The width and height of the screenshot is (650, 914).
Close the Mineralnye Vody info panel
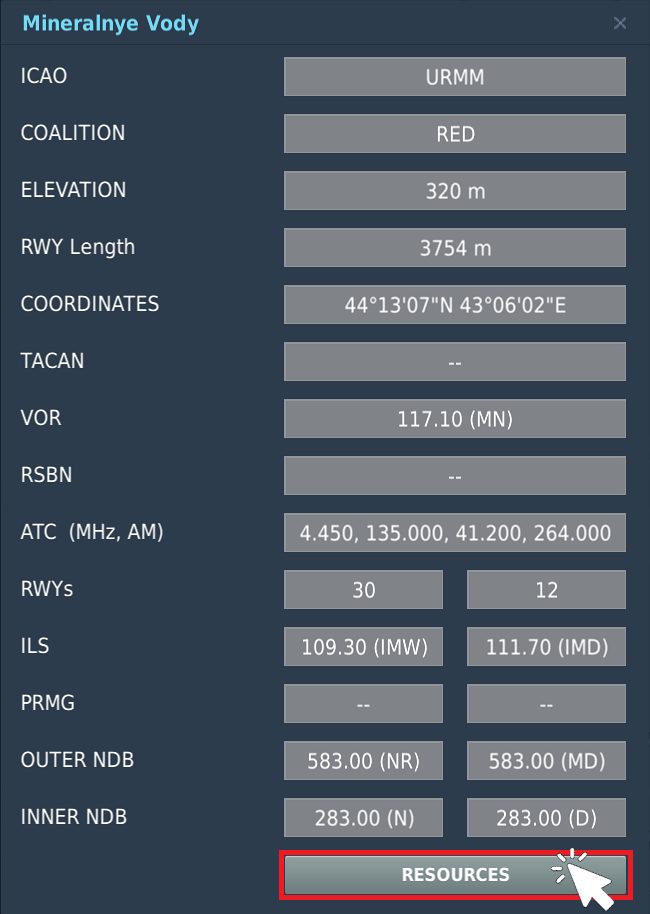(620, 23)
